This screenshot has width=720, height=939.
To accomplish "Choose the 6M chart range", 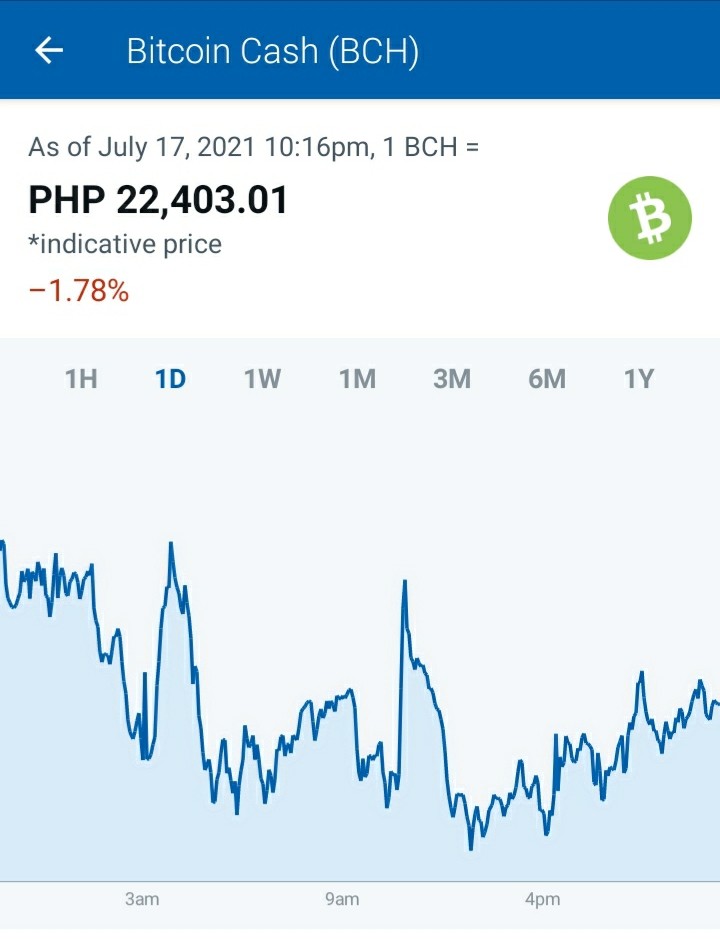I will [x=547, y=379].
